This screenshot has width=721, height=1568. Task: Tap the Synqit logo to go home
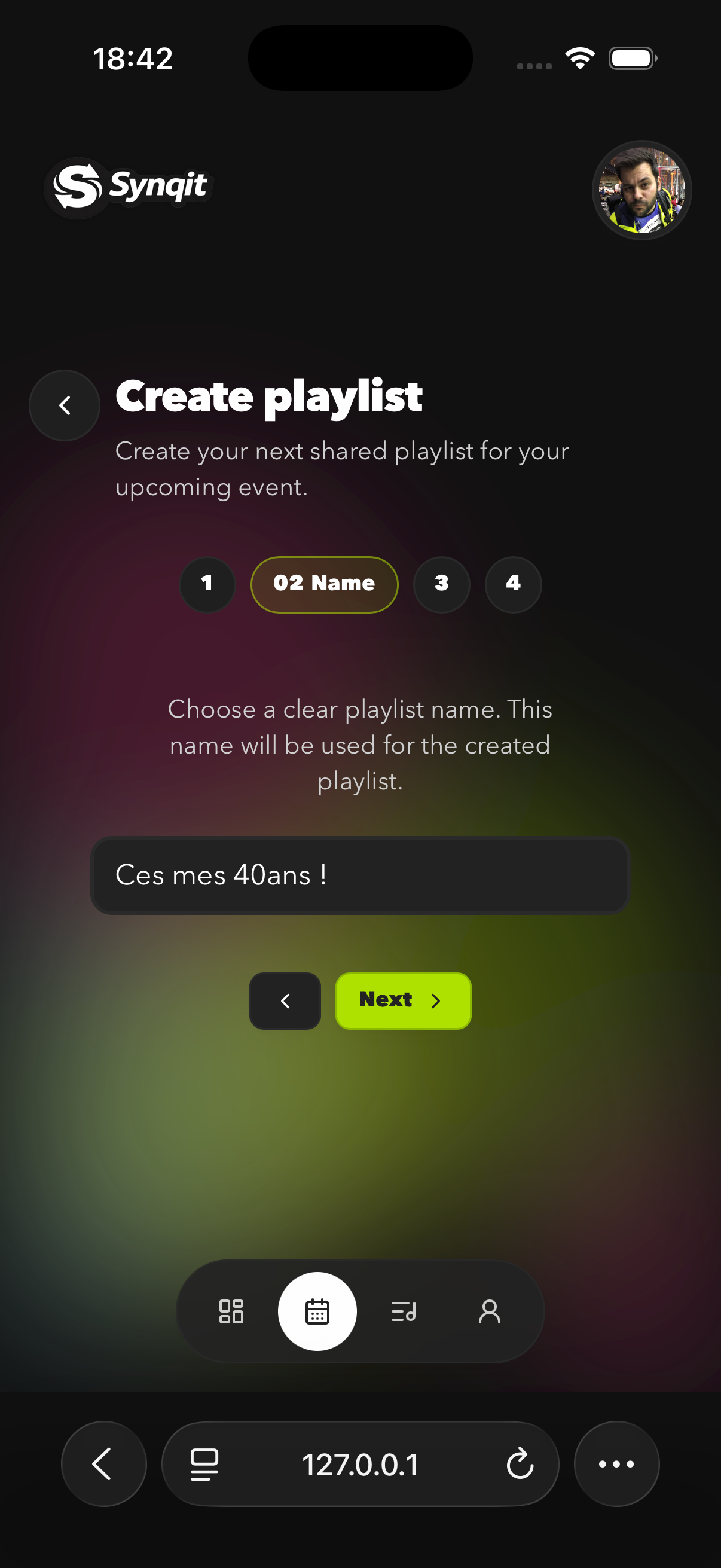[130, 187]
